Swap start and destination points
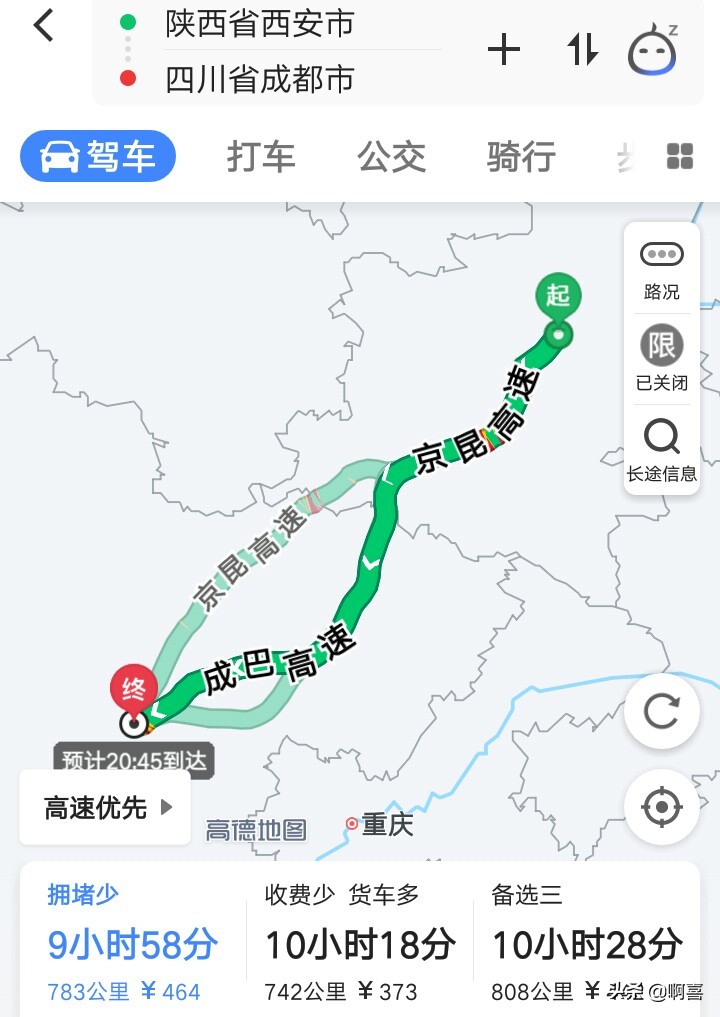The width and height of the screenshot is (720, 1017). click(x=583, y=50)
